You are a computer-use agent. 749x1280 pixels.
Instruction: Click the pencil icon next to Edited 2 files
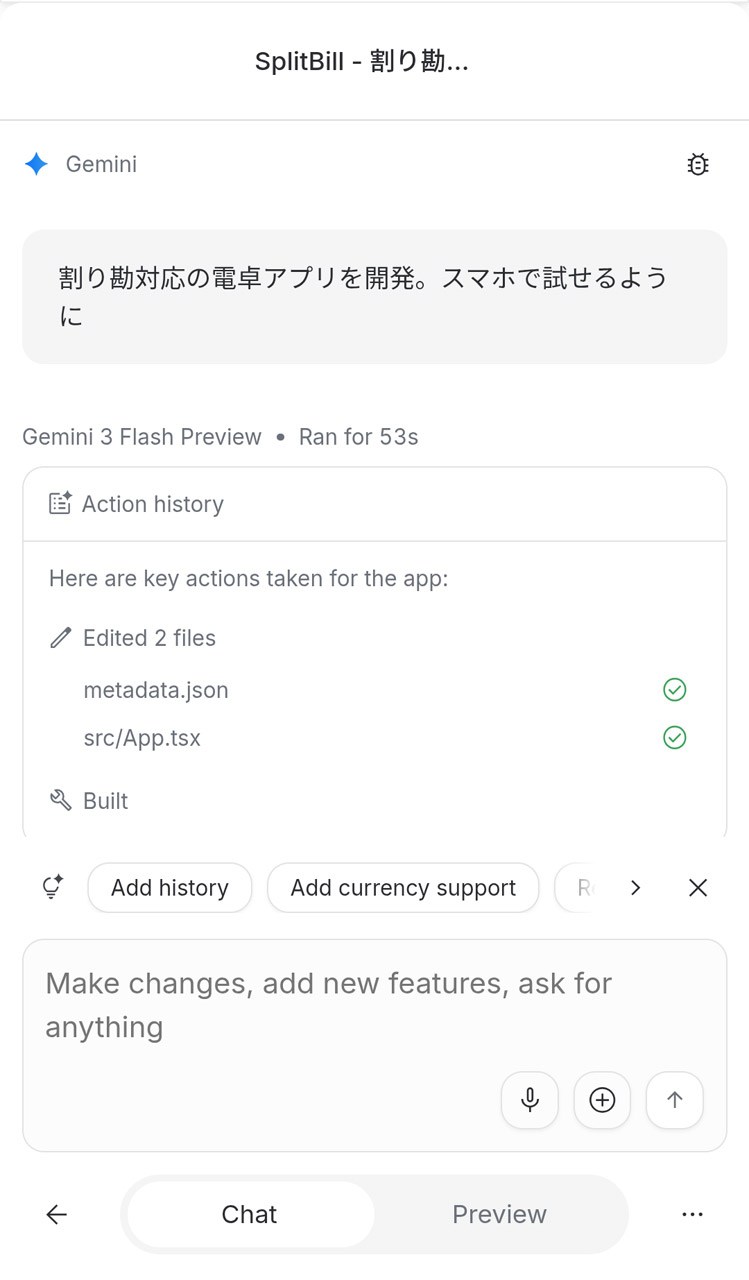(x=60, y=637)
